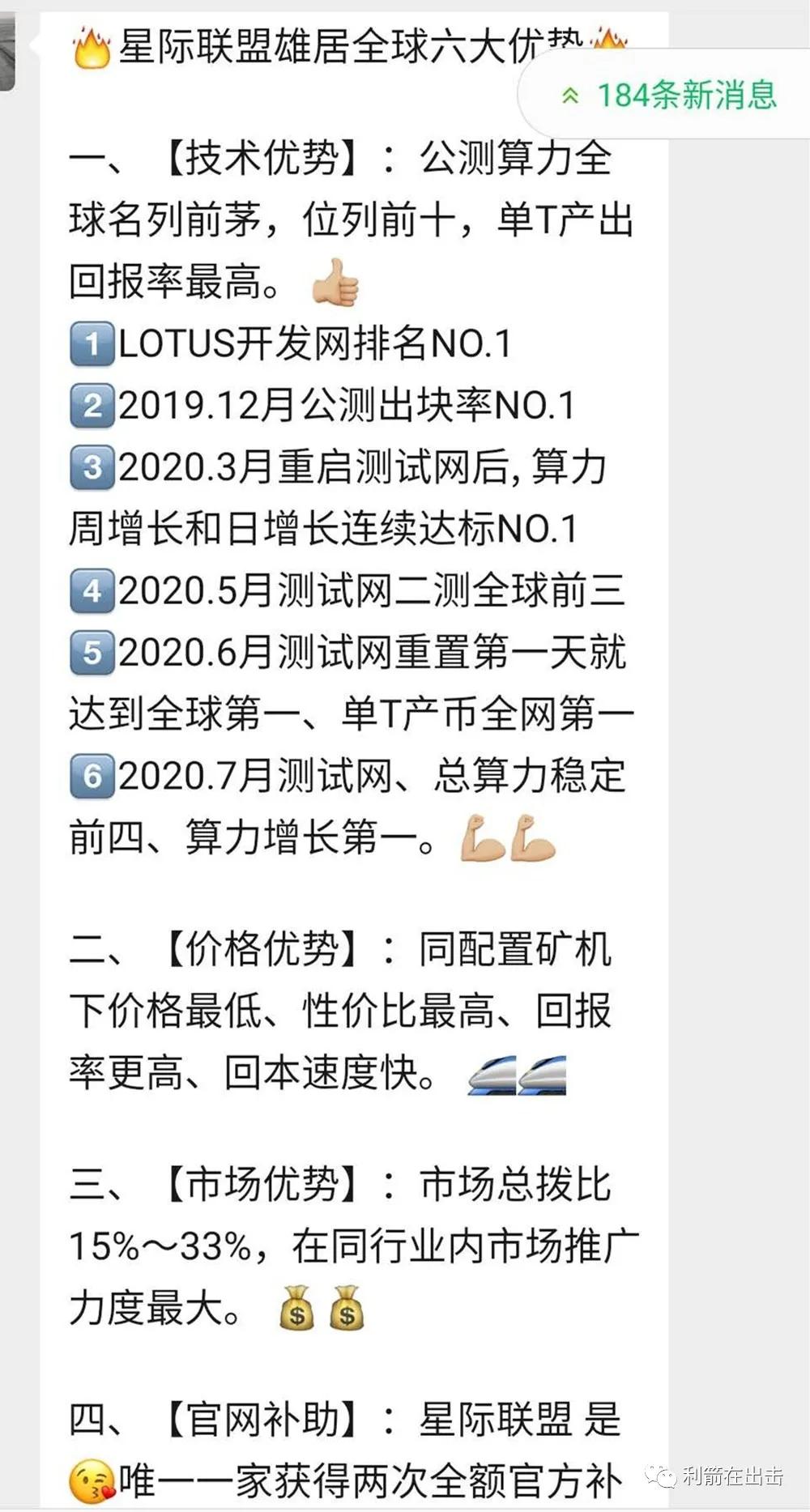Viewport: 810px width, 1512px height.
Task: Select the 1️⃣ badge before LOTUS开发网排名NO.1
Action: coord(92,344)
